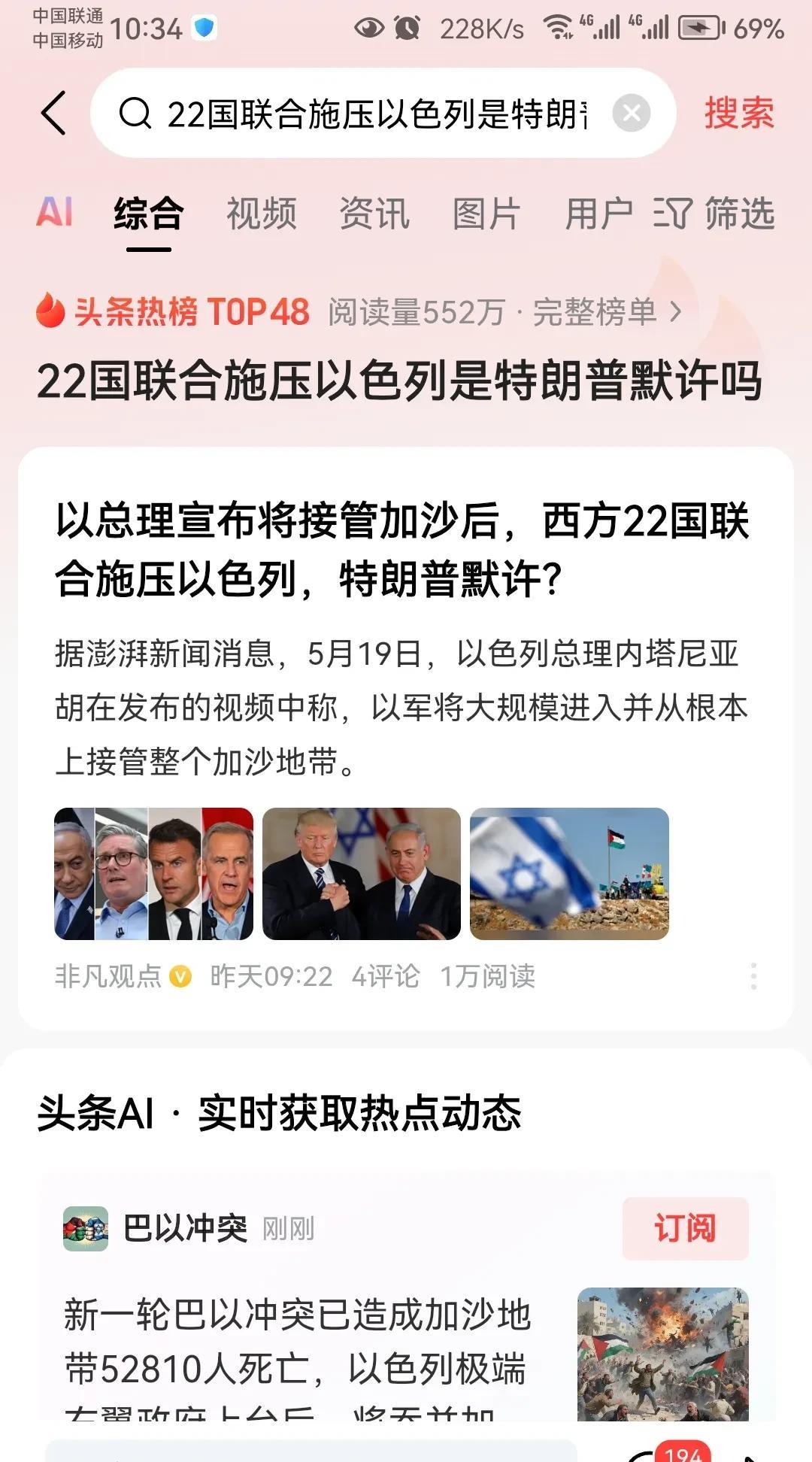Go back using the top-left arrow

click(x=53, y=114)
